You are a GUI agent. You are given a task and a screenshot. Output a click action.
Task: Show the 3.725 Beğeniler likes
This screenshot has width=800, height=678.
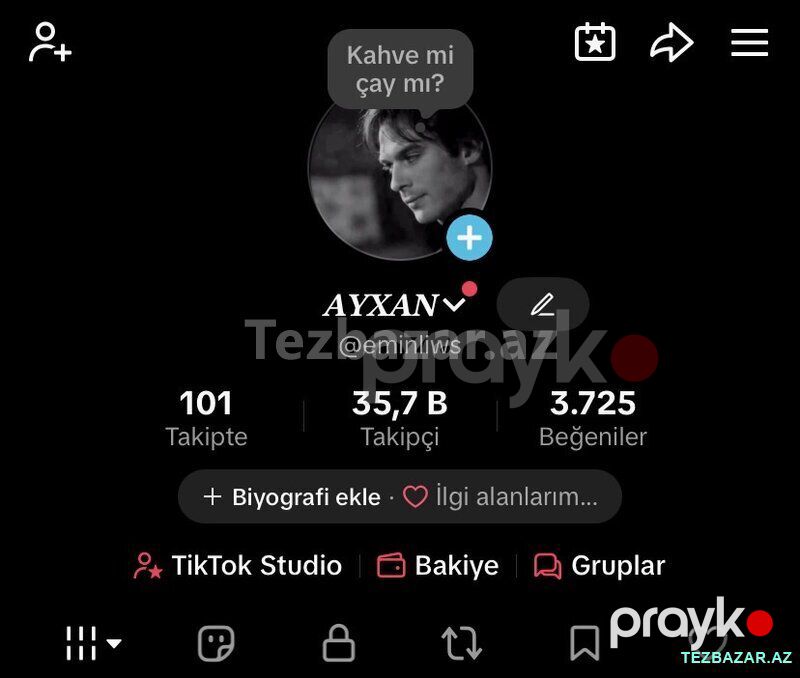(x=593, y=418)
